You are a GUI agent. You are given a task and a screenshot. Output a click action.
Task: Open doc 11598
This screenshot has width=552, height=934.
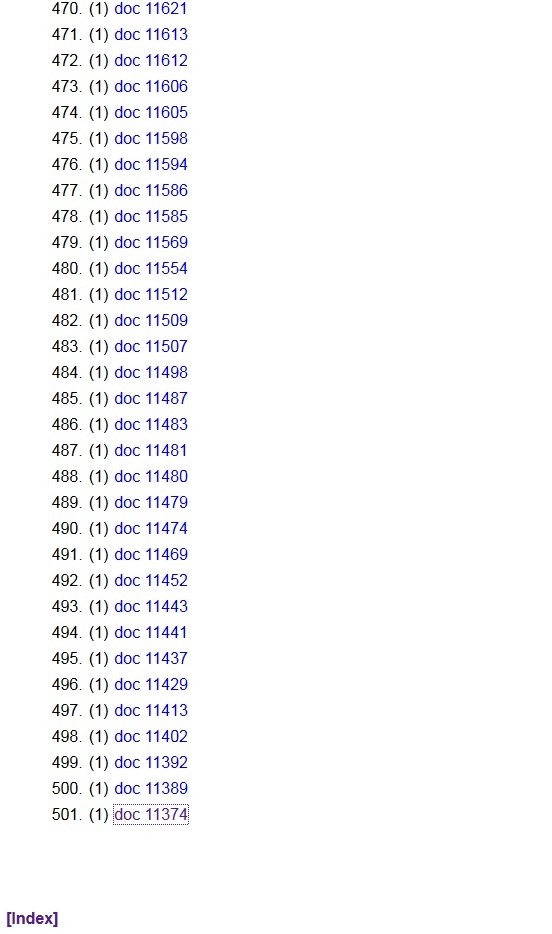point(151,139)
